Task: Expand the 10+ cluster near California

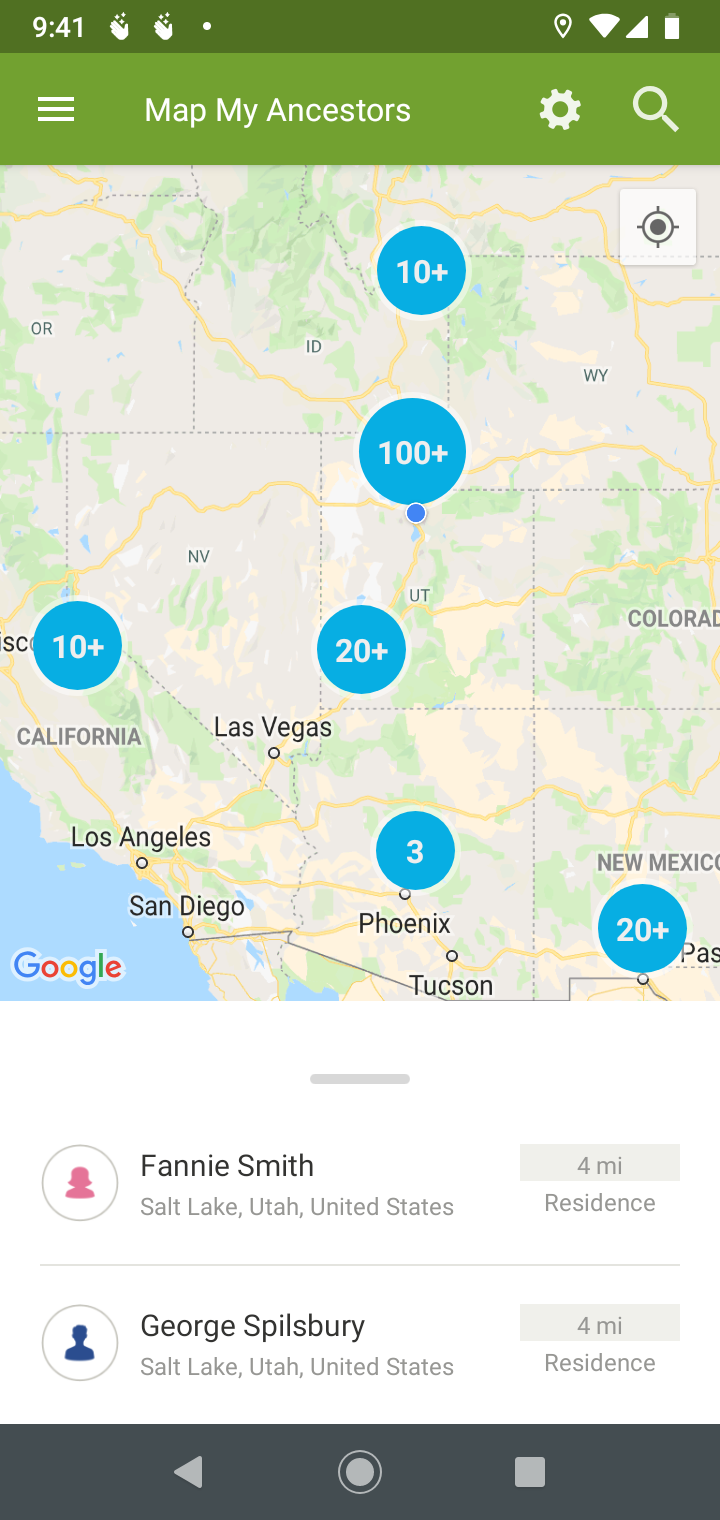Action: [78, 646]
